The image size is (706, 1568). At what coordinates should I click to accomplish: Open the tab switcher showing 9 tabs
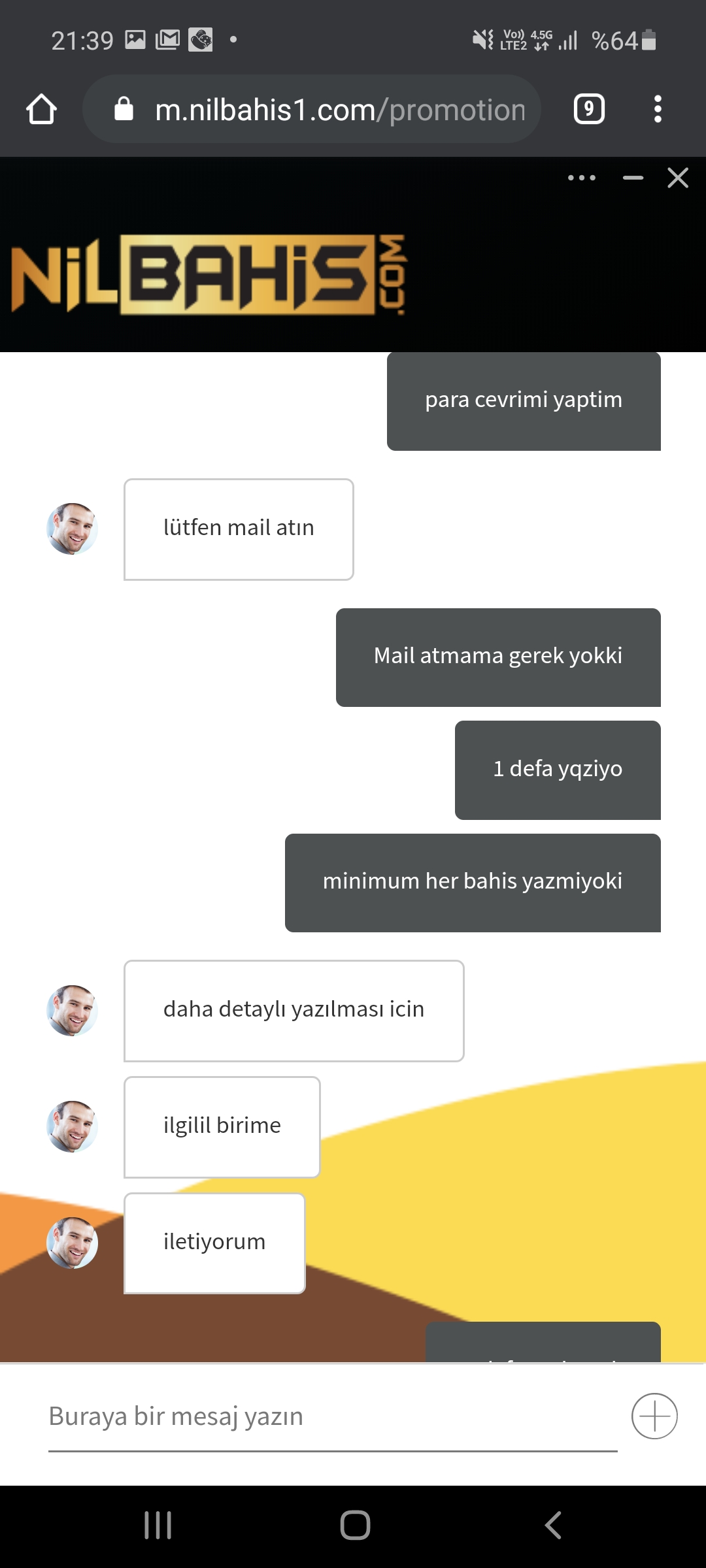coord(589,109)
